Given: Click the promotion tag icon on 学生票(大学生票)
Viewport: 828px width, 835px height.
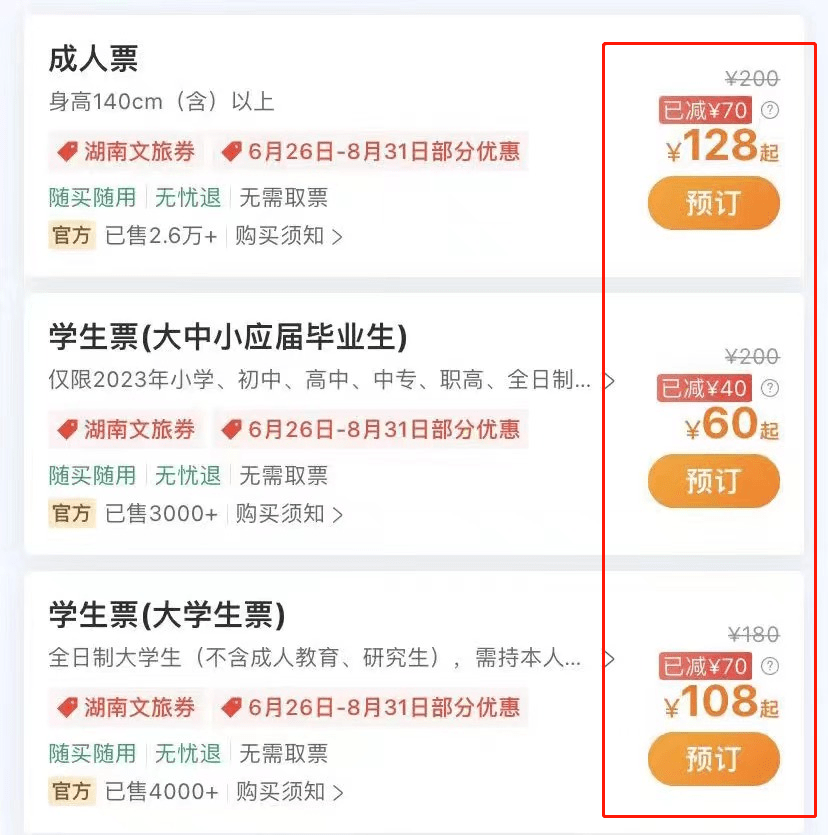Looking at the screenshot, I should (x=233, y=709).
